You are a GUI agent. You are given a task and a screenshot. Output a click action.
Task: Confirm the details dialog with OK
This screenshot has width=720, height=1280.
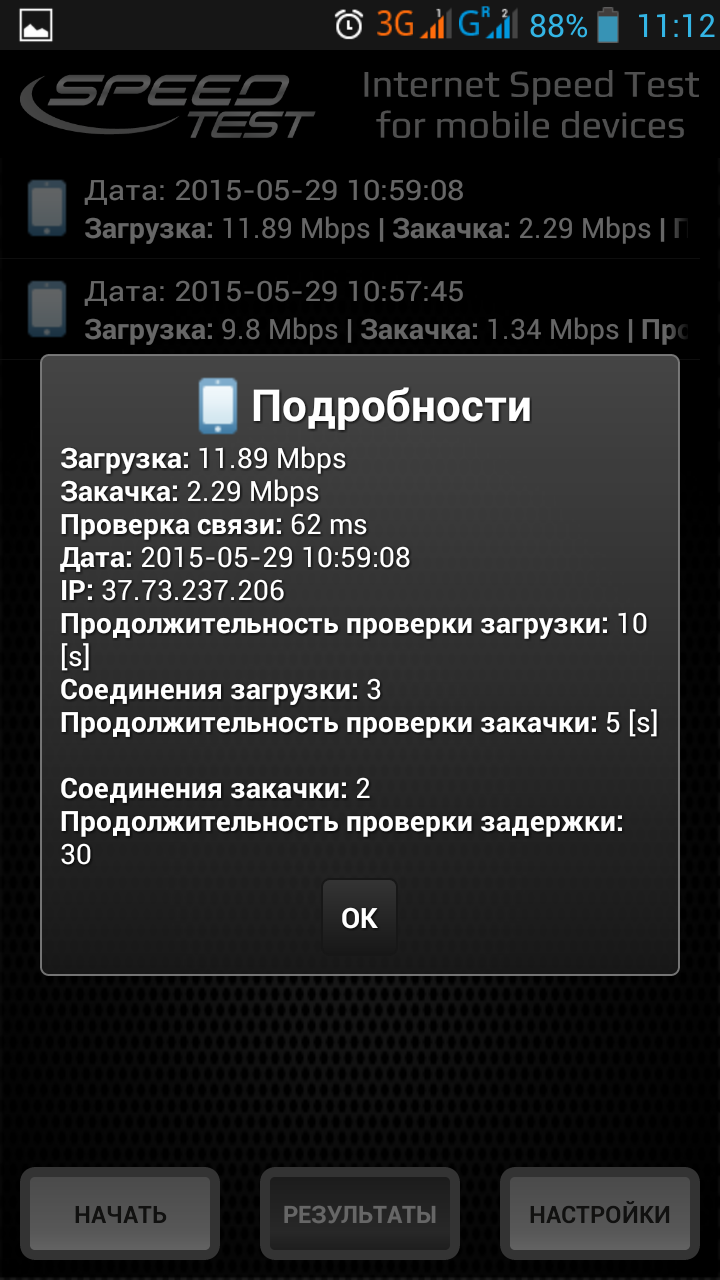pyautogui.click(x=359, y=918)
